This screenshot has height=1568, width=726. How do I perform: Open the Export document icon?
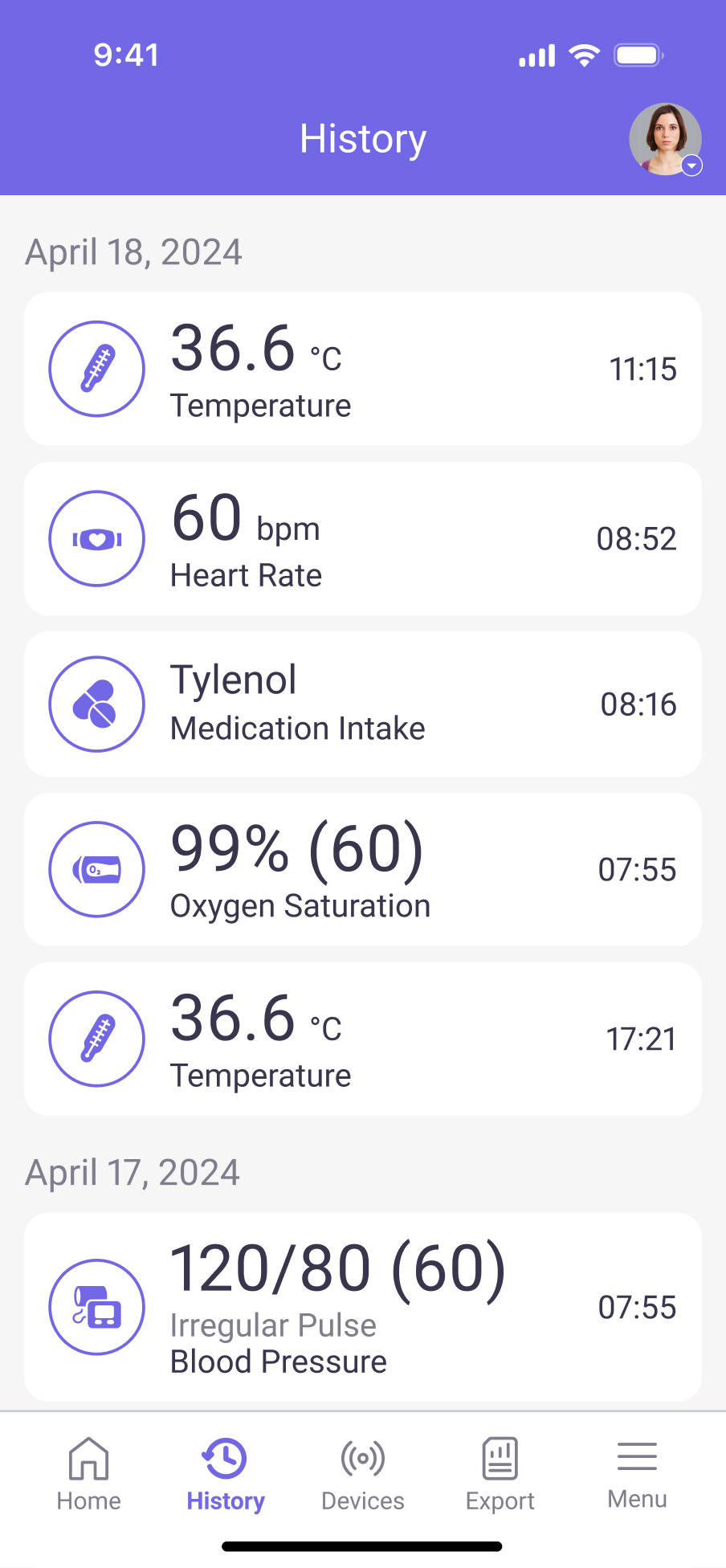[x=499, y=1456]
